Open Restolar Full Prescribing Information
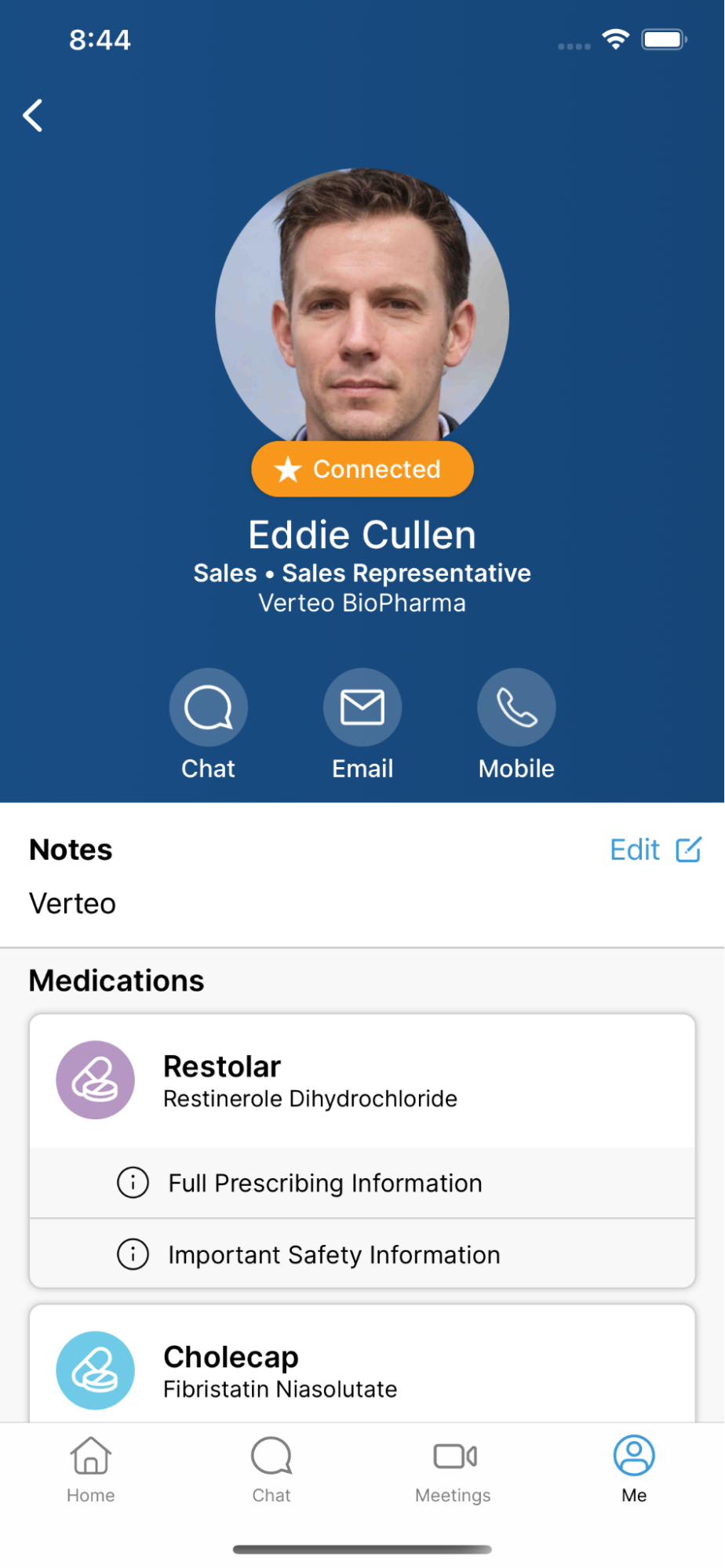The image size is (725, 1568). click(x=325, y=1183)
